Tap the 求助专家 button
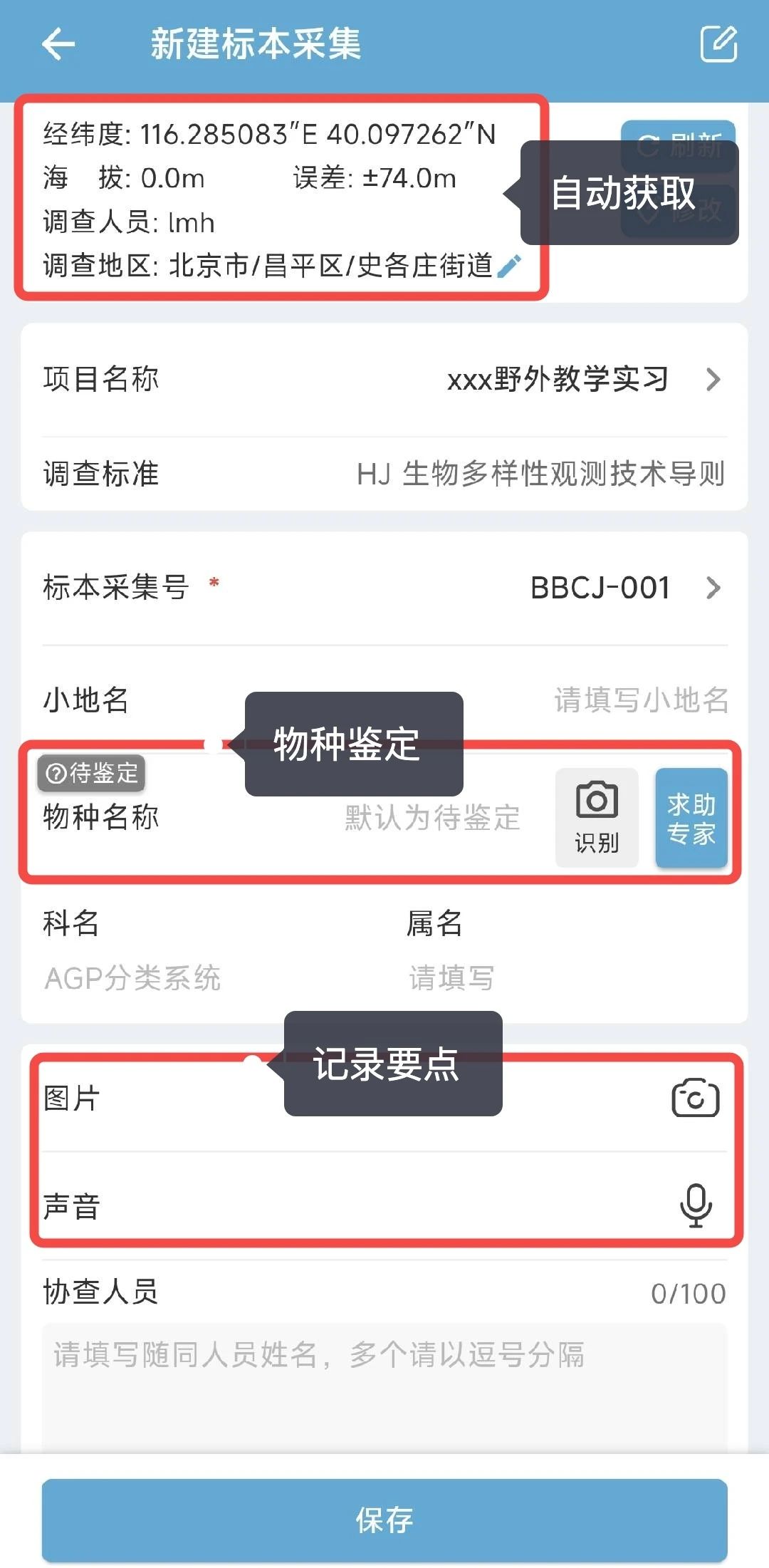The height and width of the screenshot is (1568, 769). (691, 817)
